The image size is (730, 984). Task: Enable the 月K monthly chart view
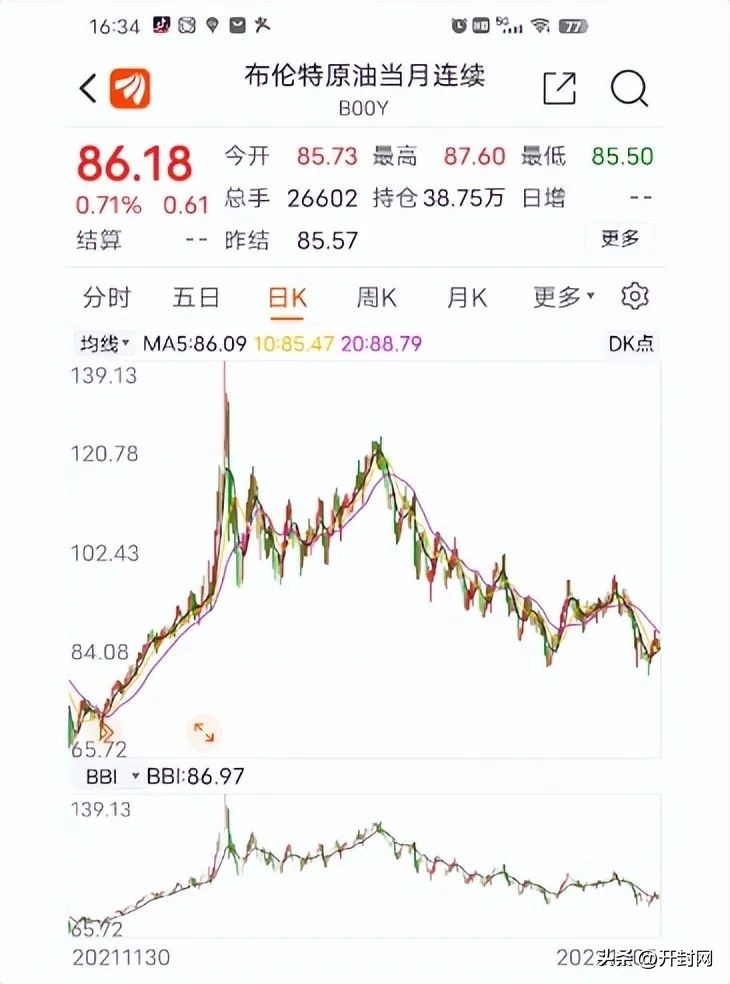(x=466, y=297)
